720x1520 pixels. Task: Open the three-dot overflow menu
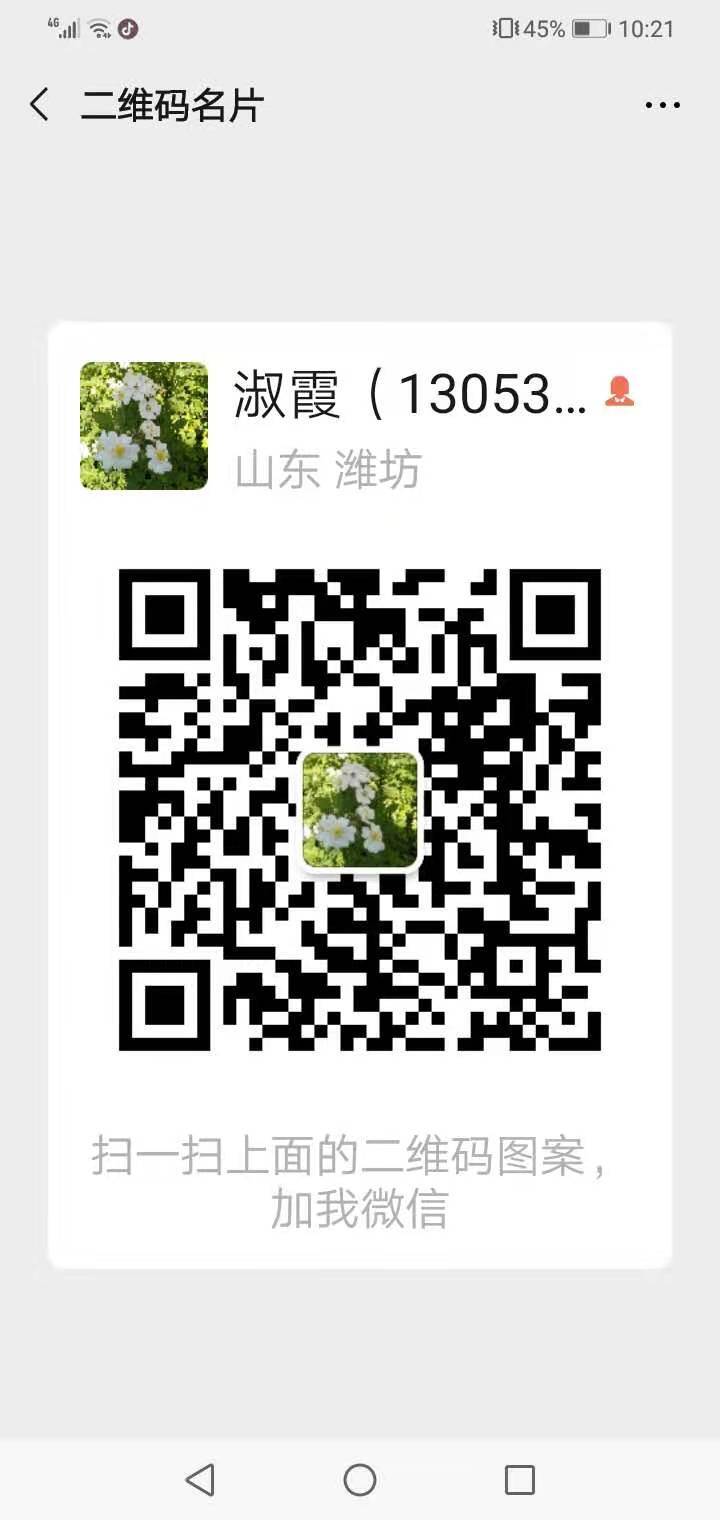click(x=662, y=105)
